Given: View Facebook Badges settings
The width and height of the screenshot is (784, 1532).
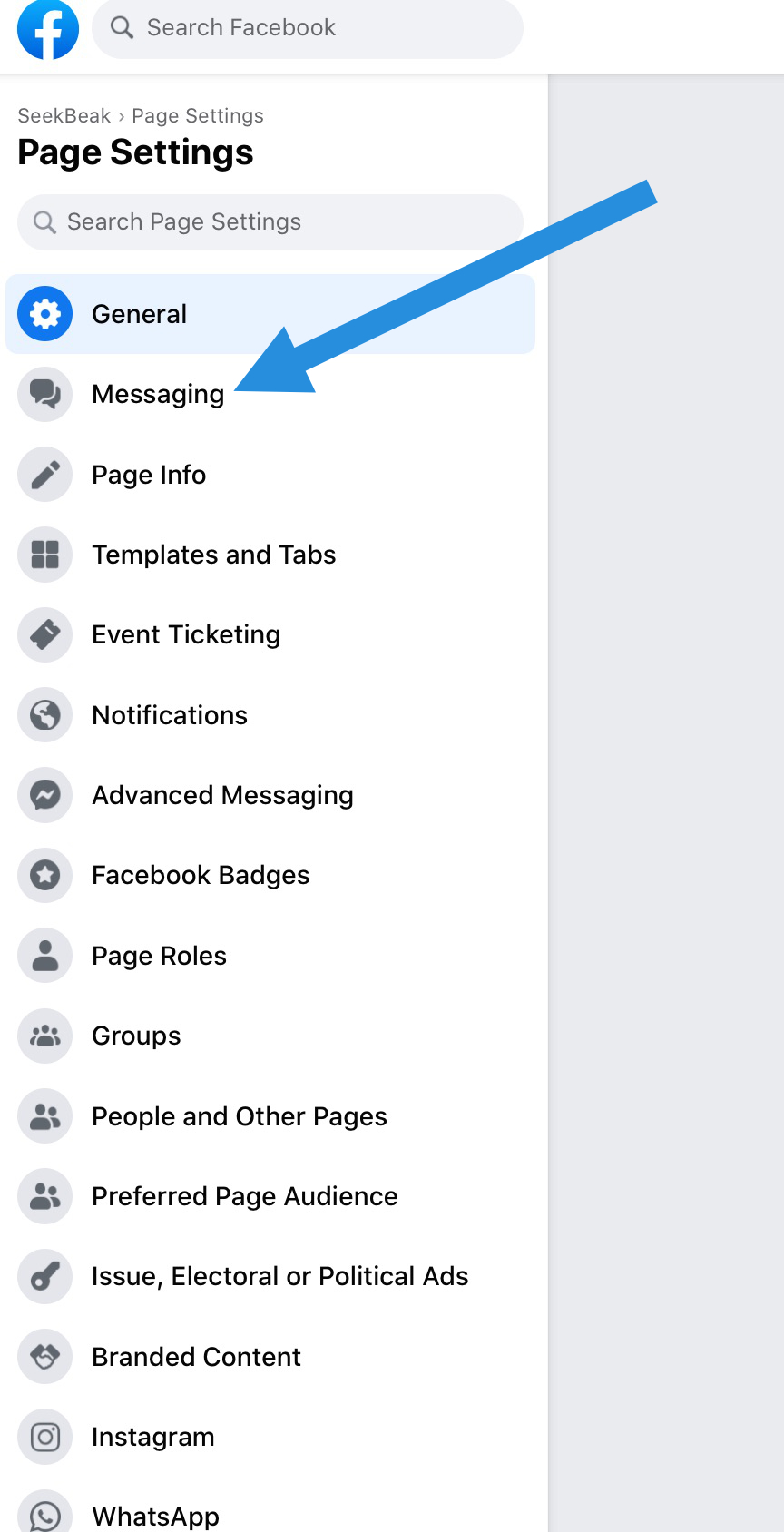Looking at the screenshot, I should point(270,875).
